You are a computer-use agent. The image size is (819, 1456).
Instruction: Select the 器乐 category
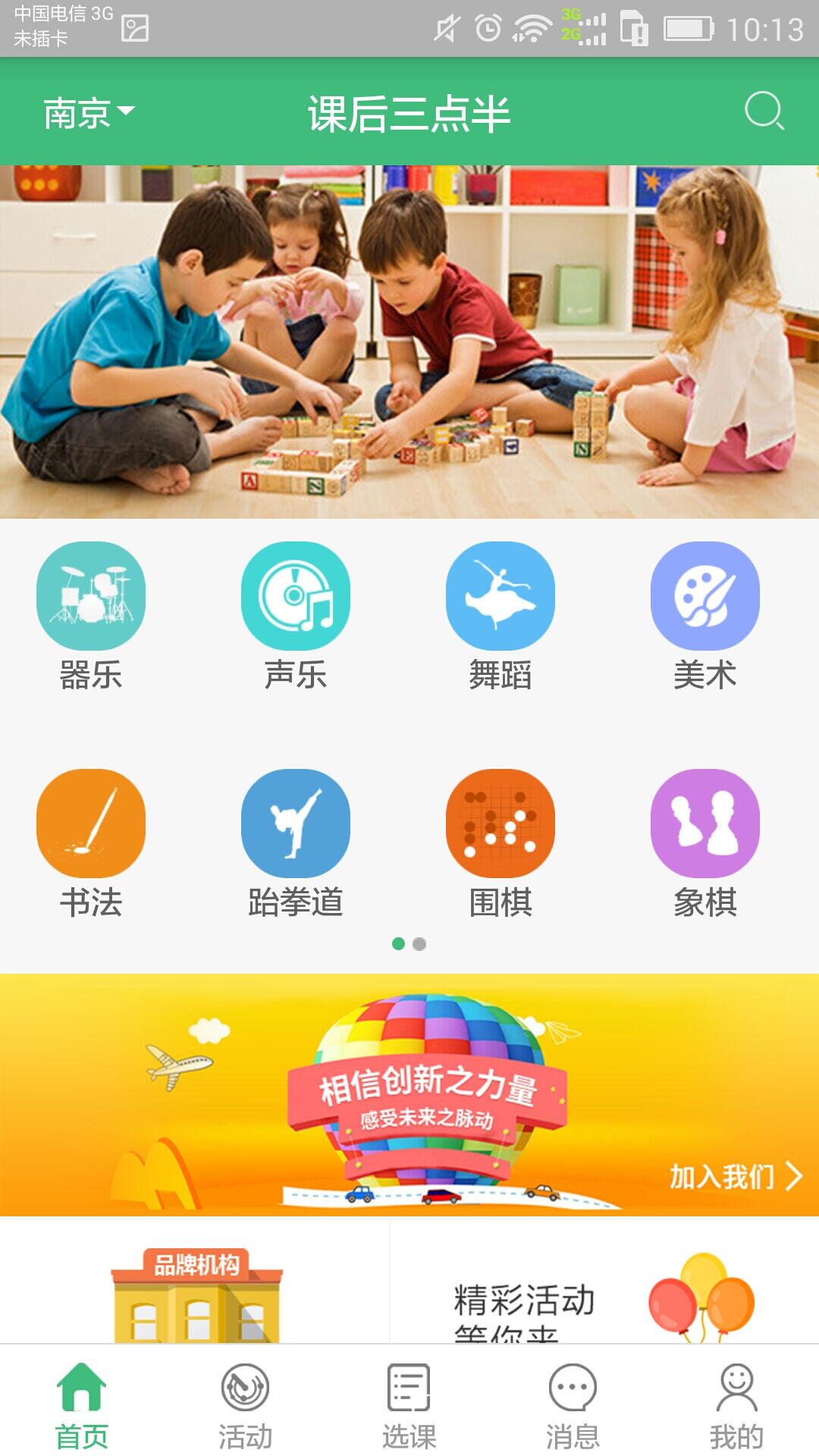tap(91, 615)
